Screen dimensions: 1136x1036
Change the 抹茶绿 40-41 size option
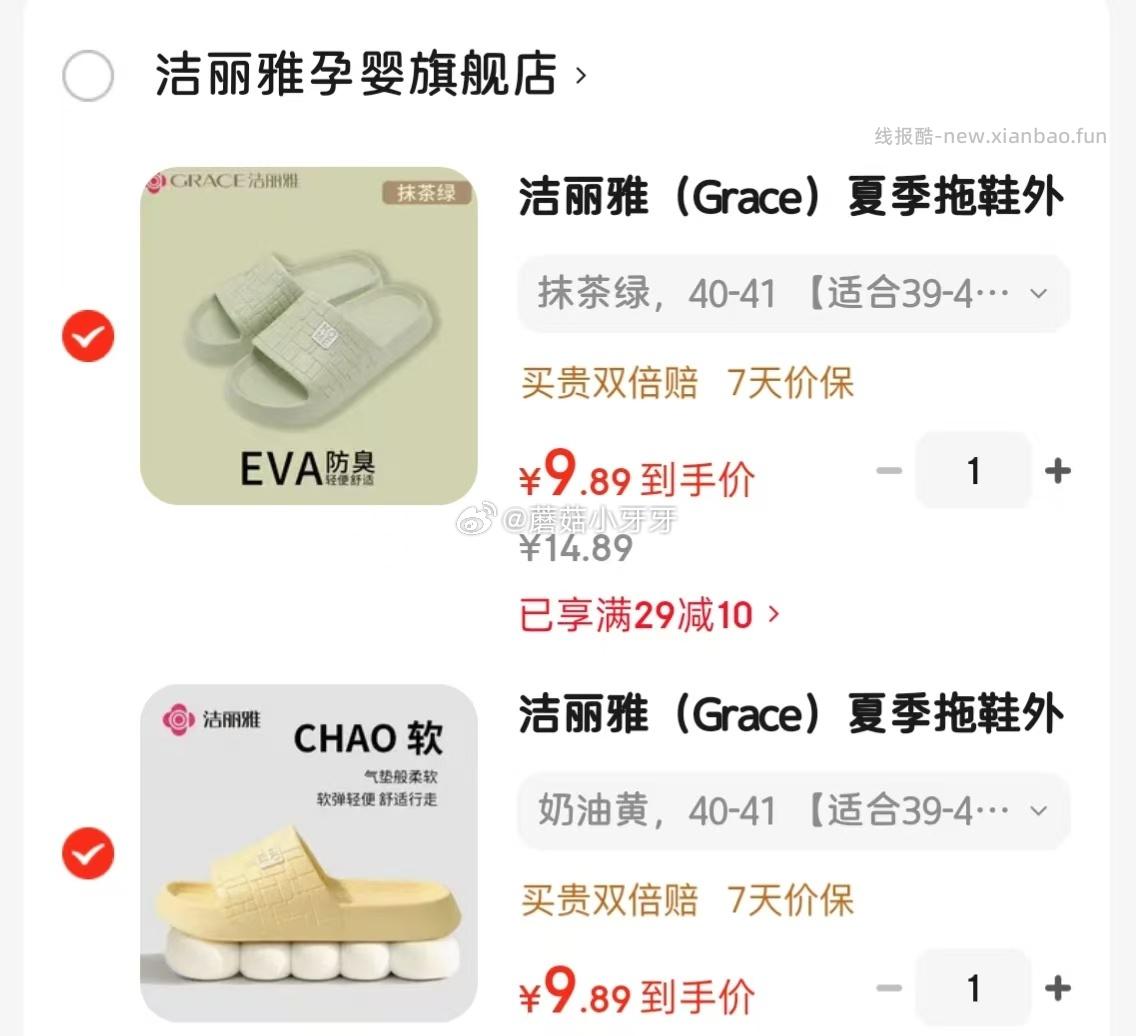(793, 294)
